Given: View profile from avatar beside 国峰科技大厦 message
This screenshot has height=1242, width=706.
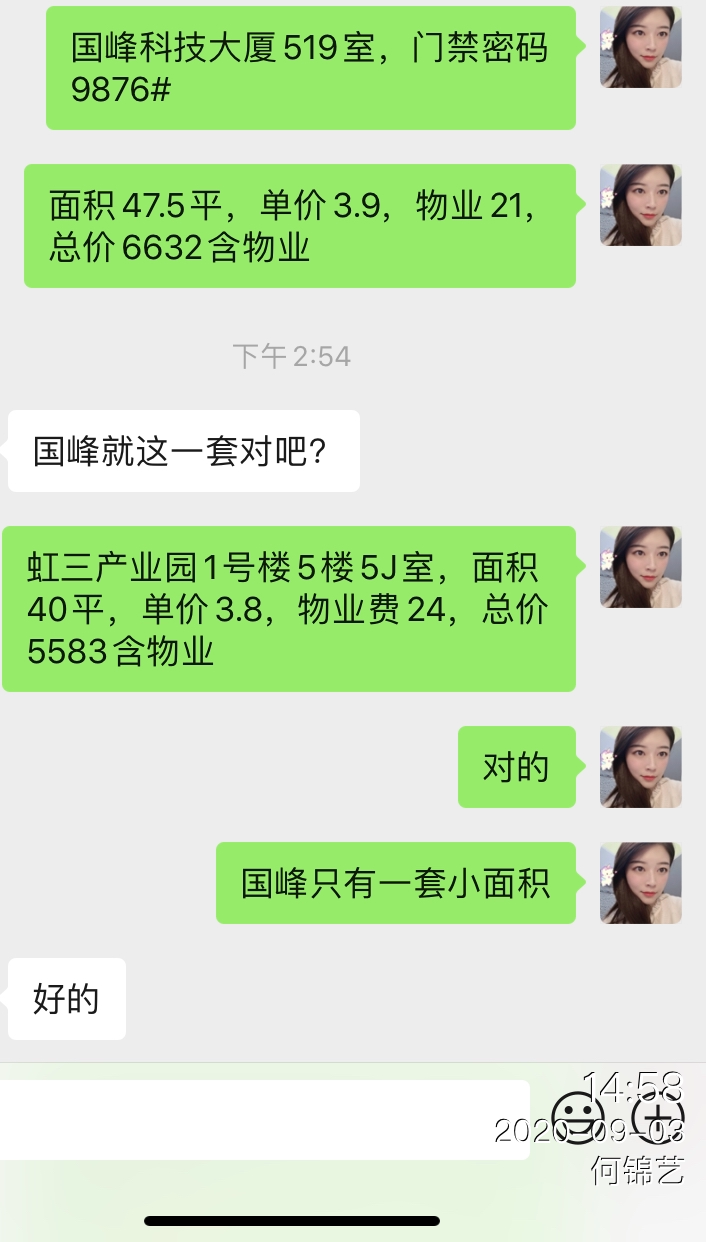Looking at the screenshot, I should [640, 47].
